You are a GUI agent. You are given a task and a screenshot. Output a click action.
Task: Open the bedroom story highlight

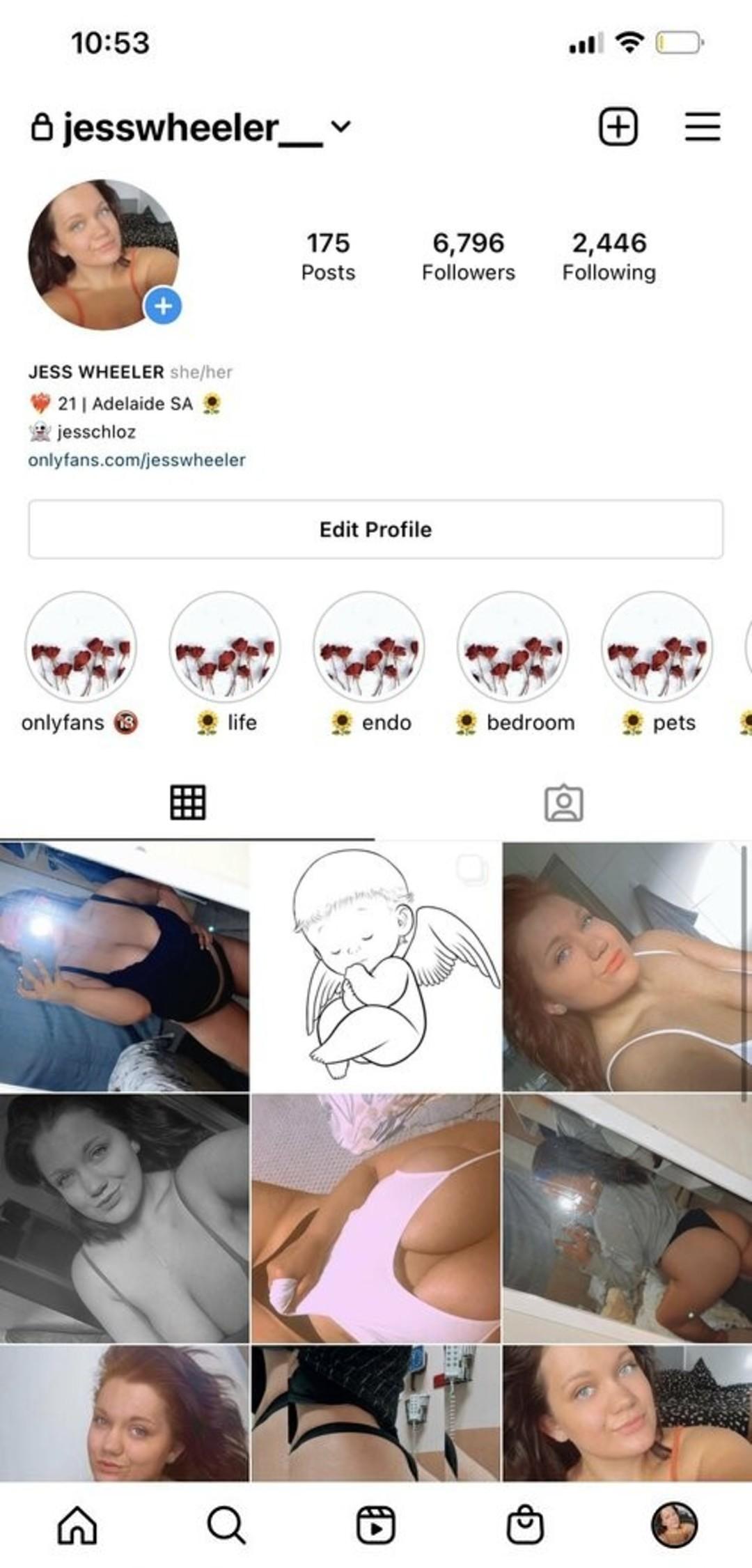(x=513, y=648)
